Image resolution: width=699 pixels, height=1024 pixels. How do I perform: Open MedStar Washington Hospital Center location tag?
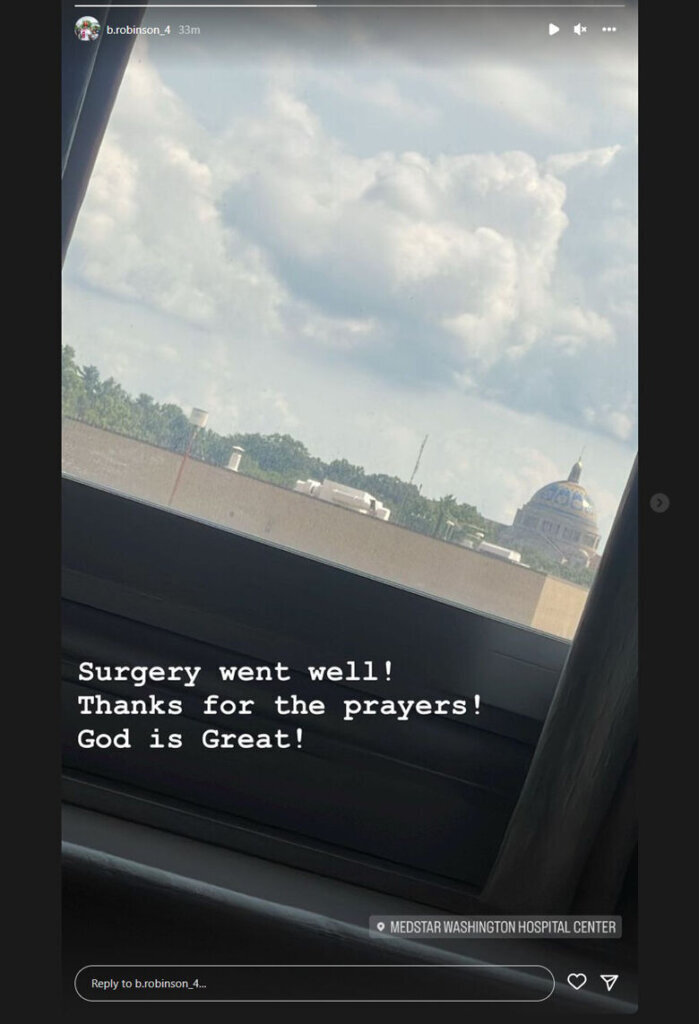click(495, 927)
